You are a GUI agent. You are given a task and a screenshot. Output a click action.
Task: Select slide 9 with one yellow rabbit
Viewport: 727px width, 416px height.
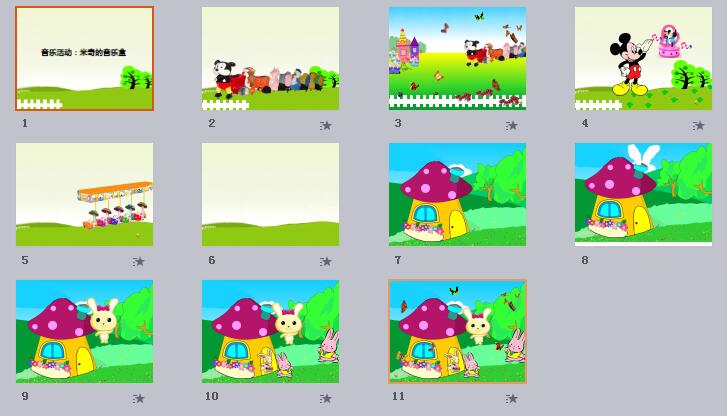pos(84,331)
